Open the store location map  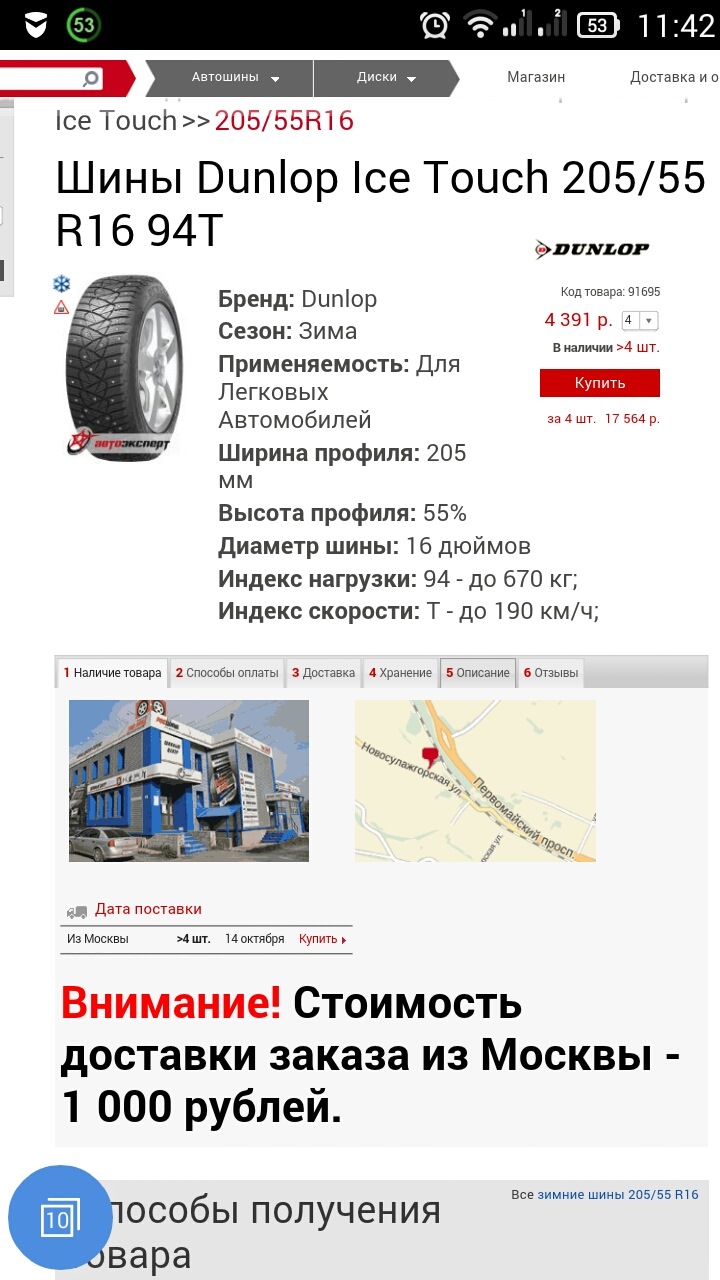tap(475, 780)
